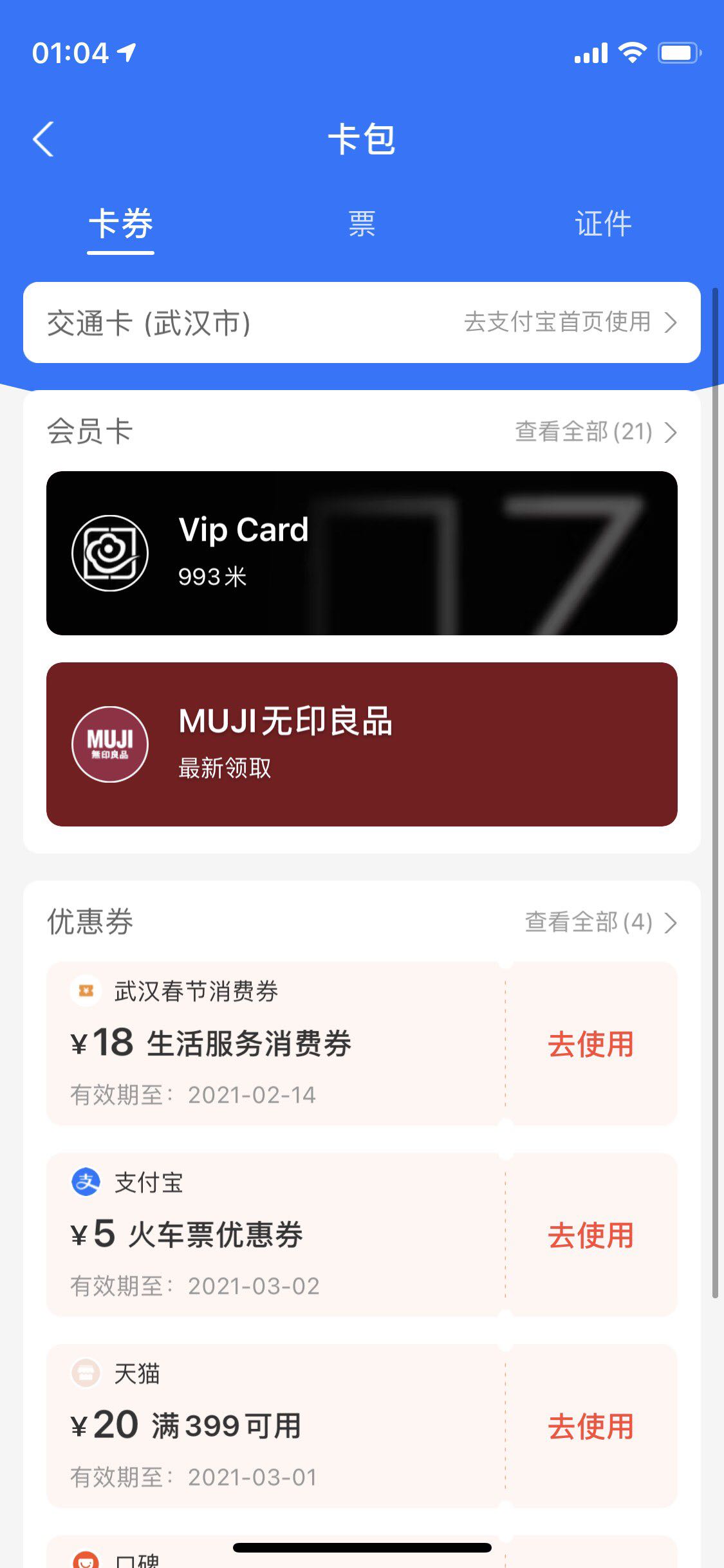Viewport: 724px width, 1568px height.
Task: Open the Vip Card membership card
Action: (x=362, y=553)
